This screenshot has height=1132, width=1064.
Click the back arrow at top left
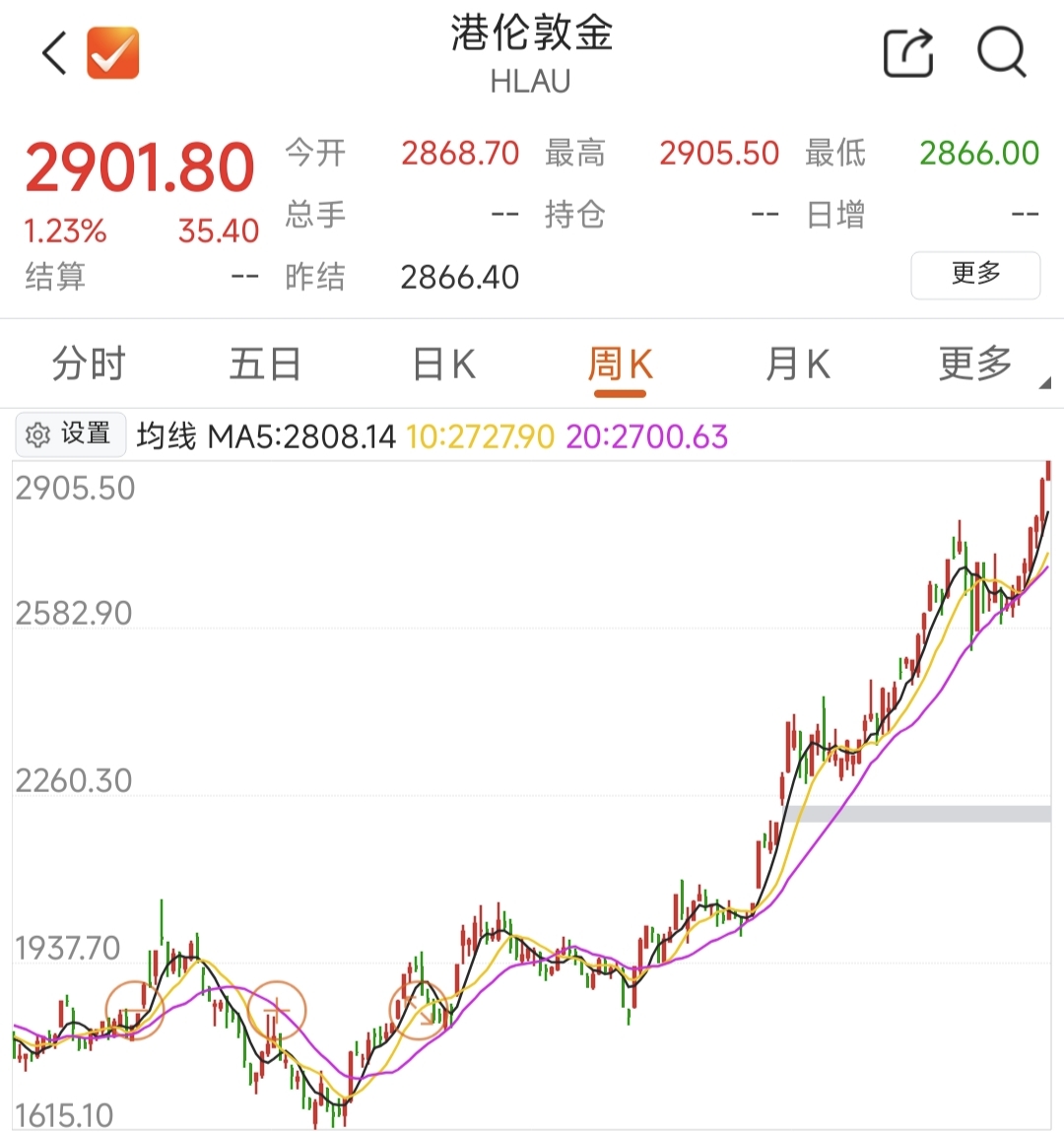click(x=51, y=52)
